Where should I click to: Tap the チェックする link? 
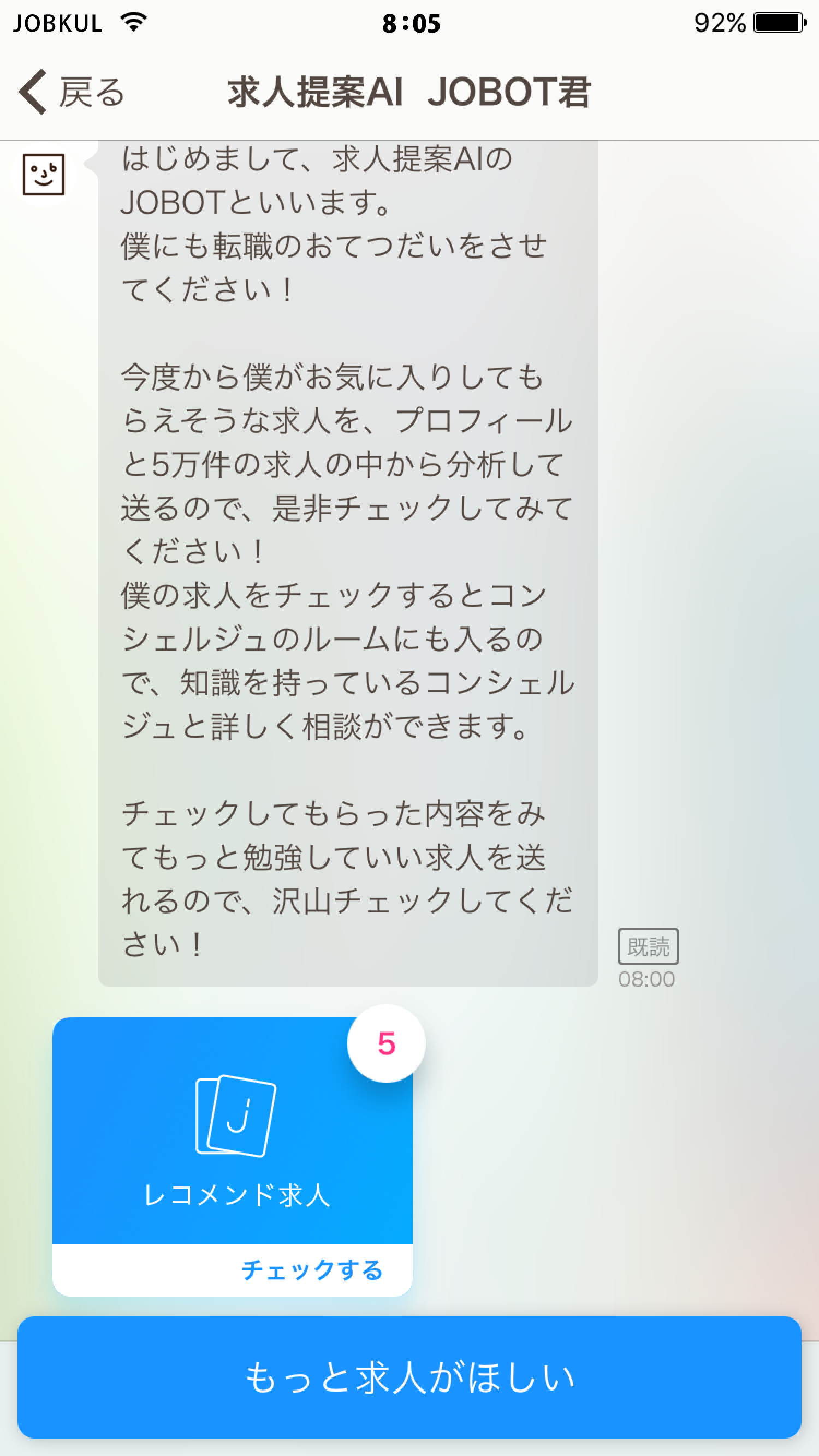[312, 1270]
